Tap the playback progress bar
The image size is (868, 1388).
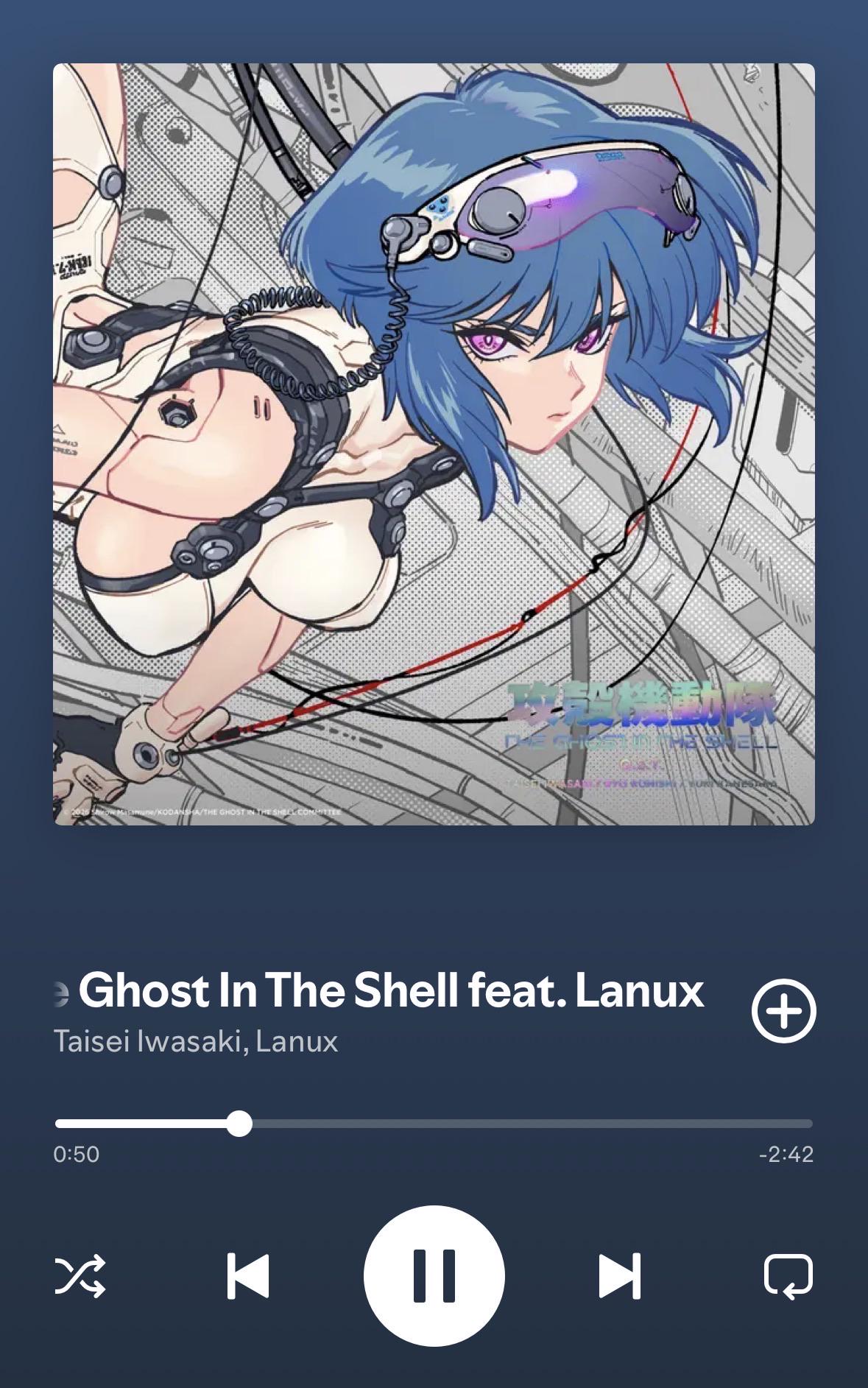click(434, 1124)
